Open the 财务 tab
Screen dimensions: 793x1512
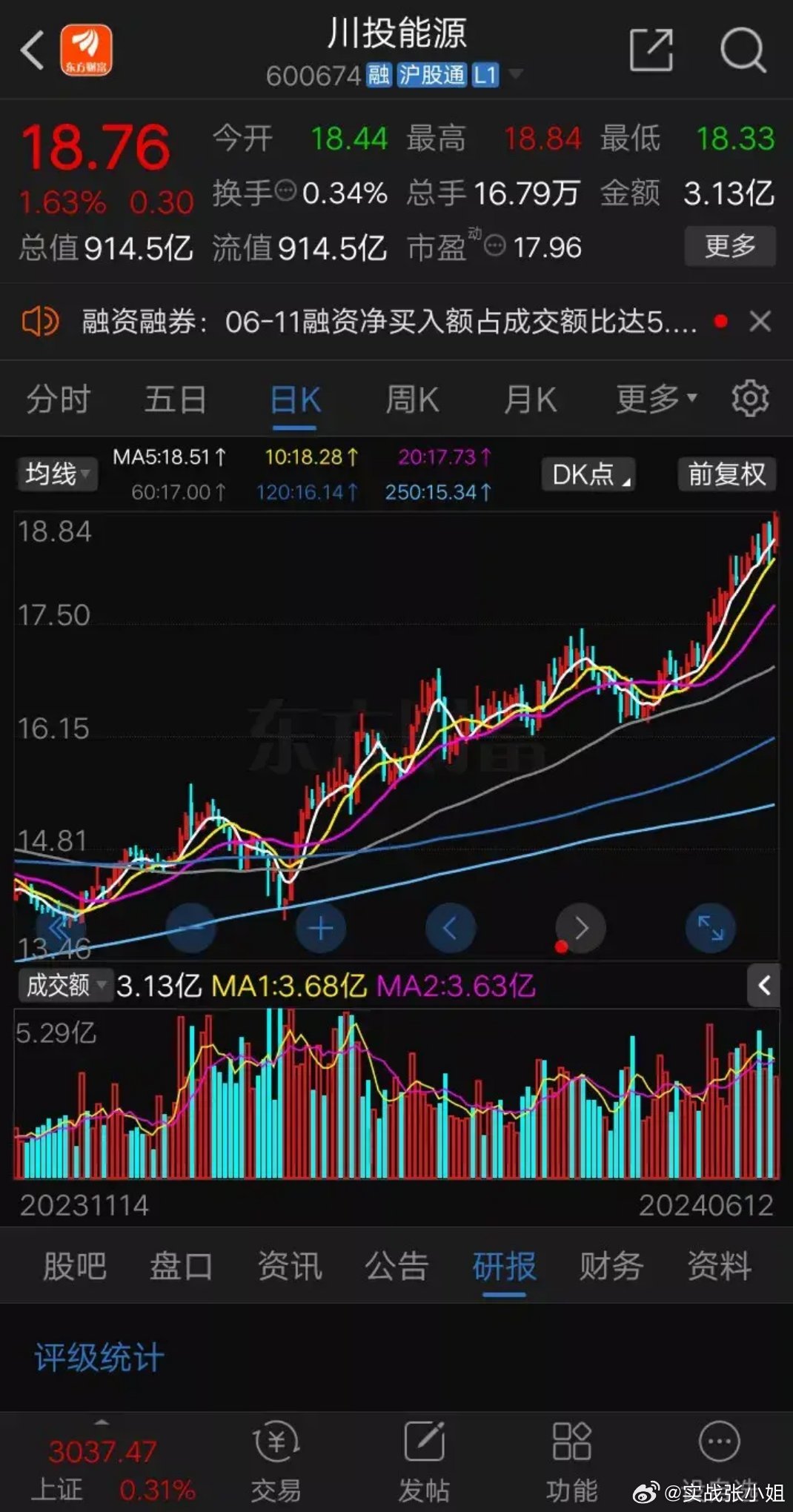tap(611, 1266)
